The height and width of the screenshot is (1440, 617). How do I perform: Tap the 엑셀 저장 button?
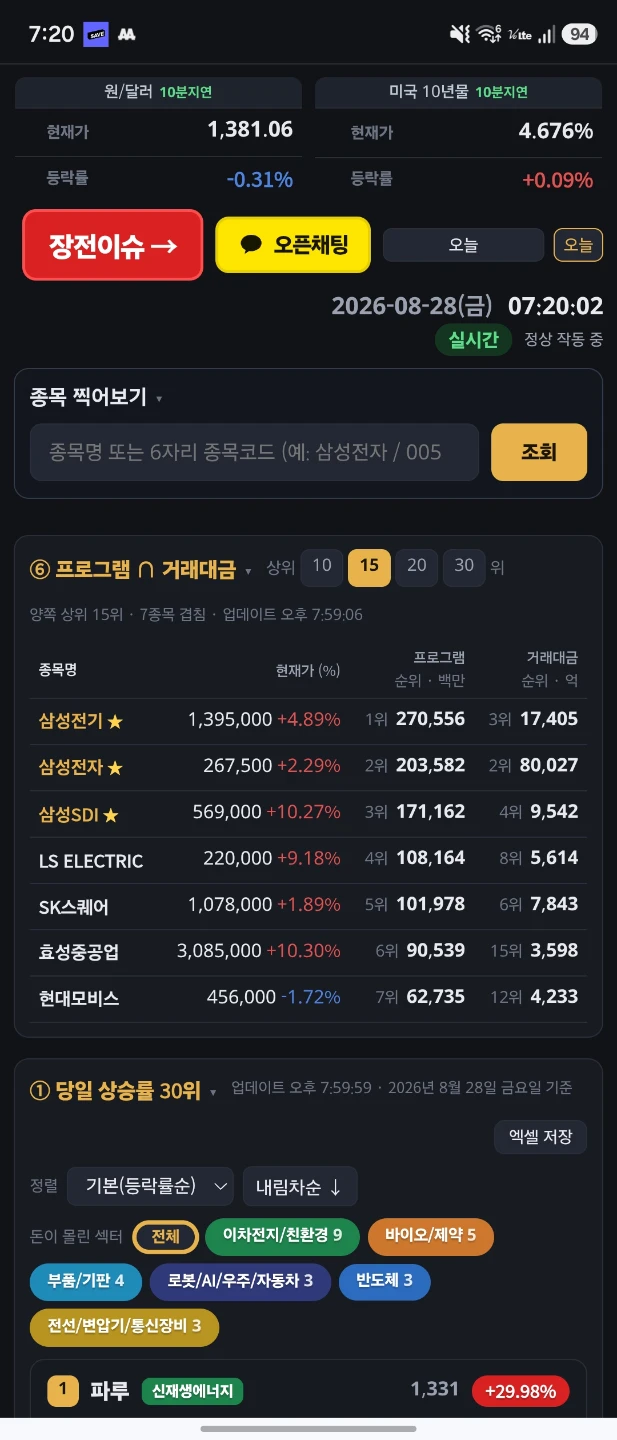[x=540, y=1137]
